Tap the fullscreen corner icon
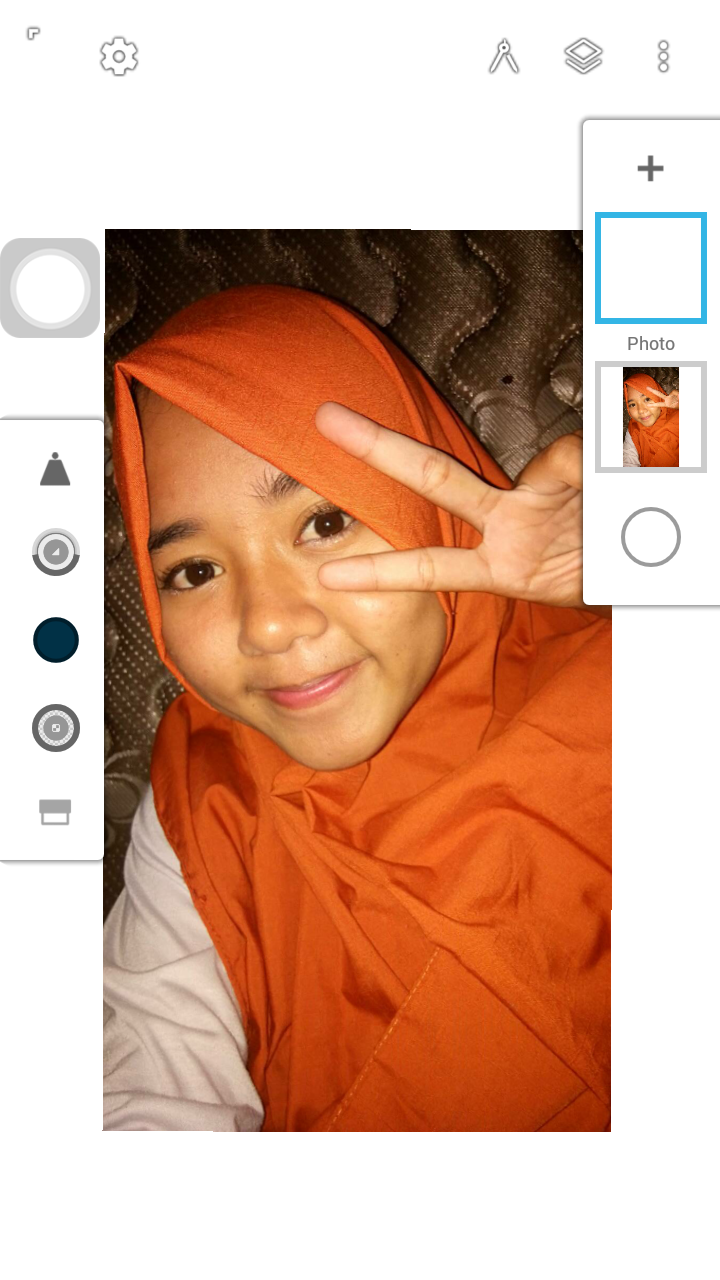 [x=33, y=33]
